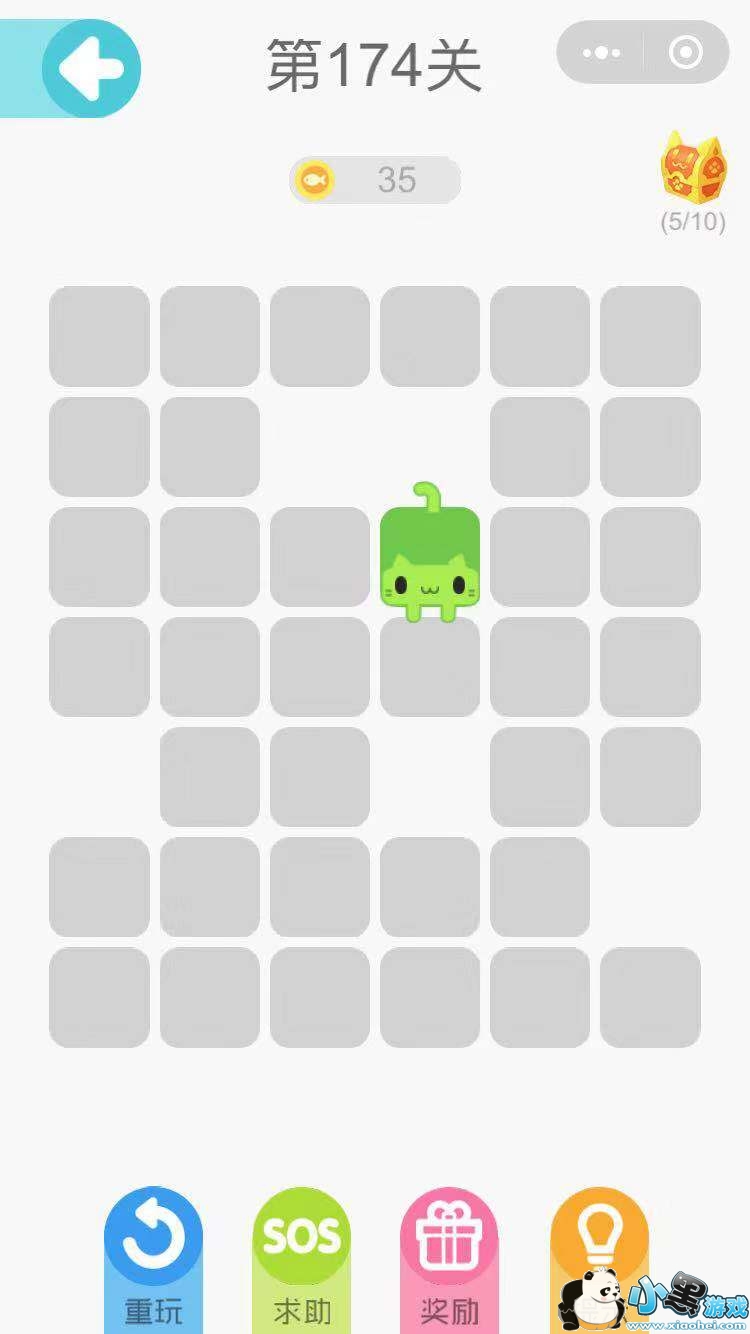Restart the level with 重玩
Viewport: 750px width, 1334px height.
(x=153, y=1250)
